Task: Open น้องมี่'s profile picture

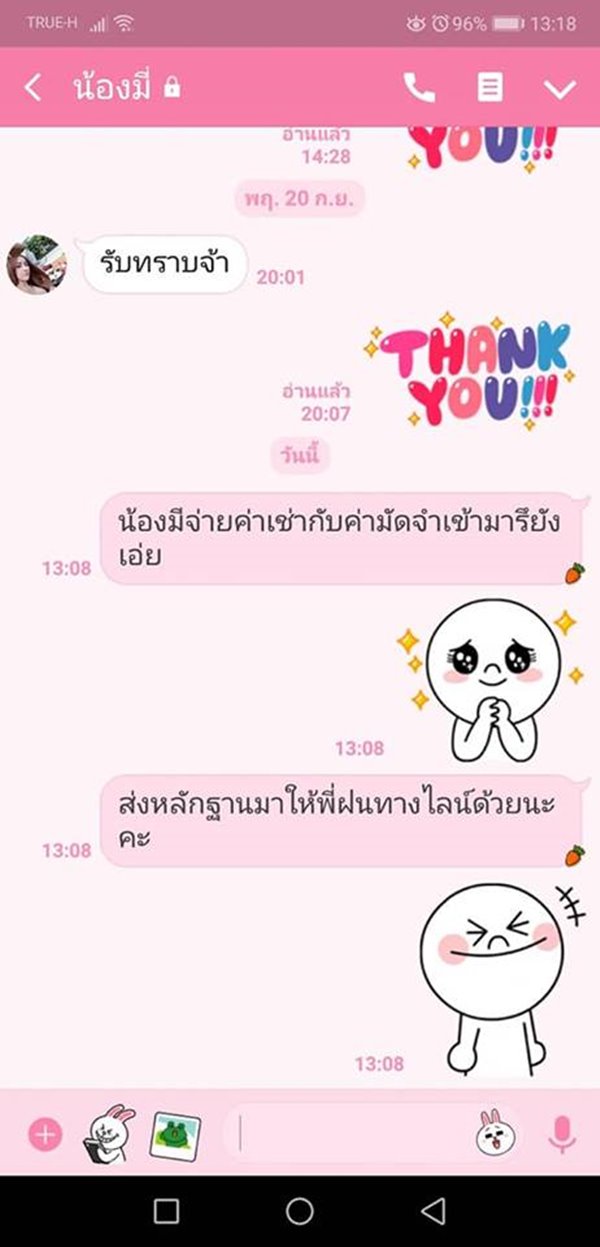Action: coord(37,265)
